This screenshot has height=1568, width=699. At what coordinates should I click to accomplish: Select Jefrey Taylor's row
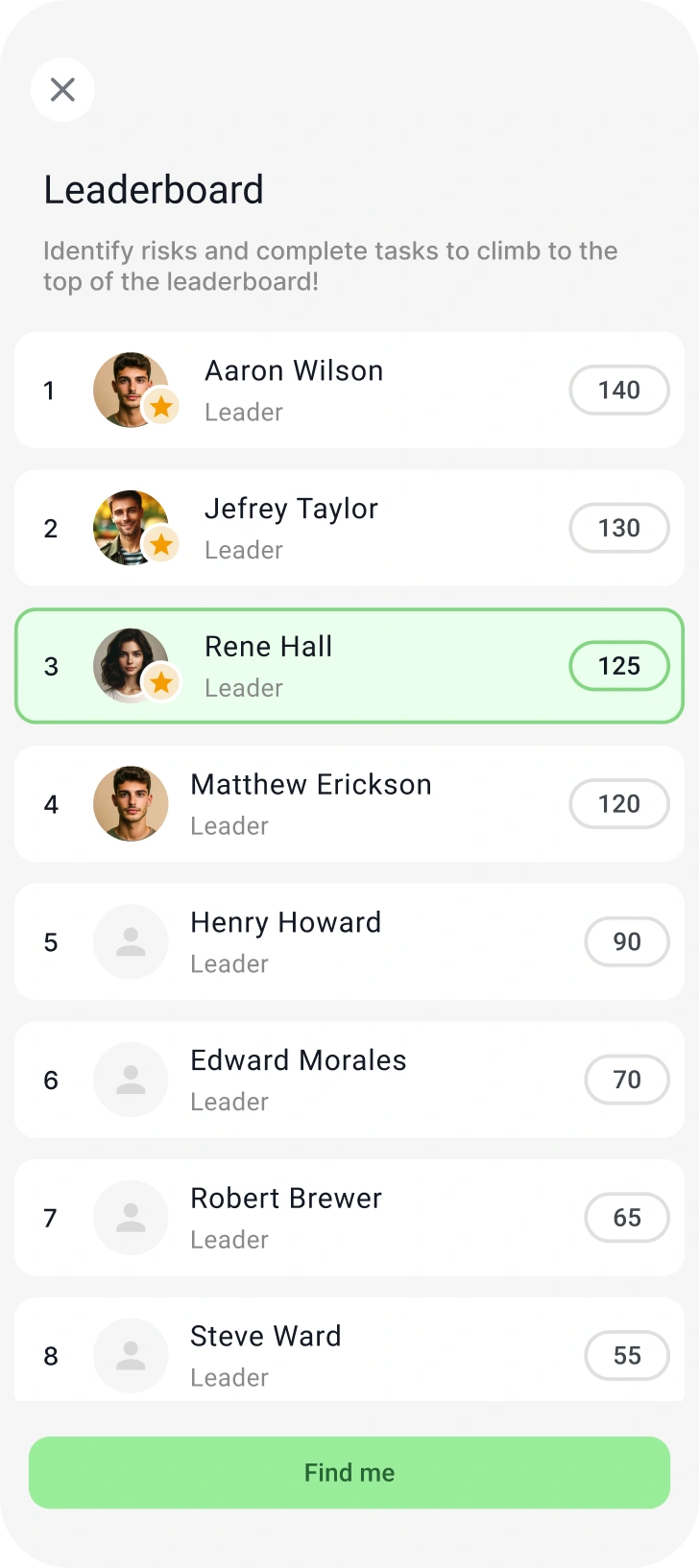coord(349,528)
